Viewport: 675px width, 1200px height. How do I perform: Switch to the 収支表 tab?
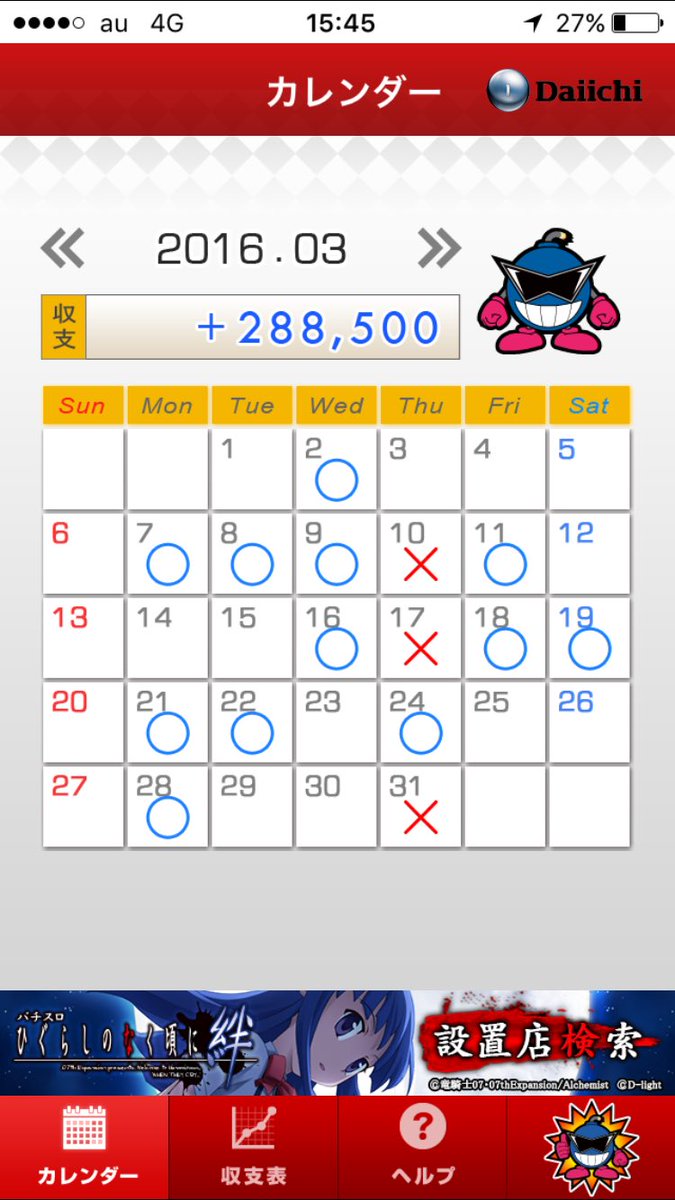point(253,1148)
